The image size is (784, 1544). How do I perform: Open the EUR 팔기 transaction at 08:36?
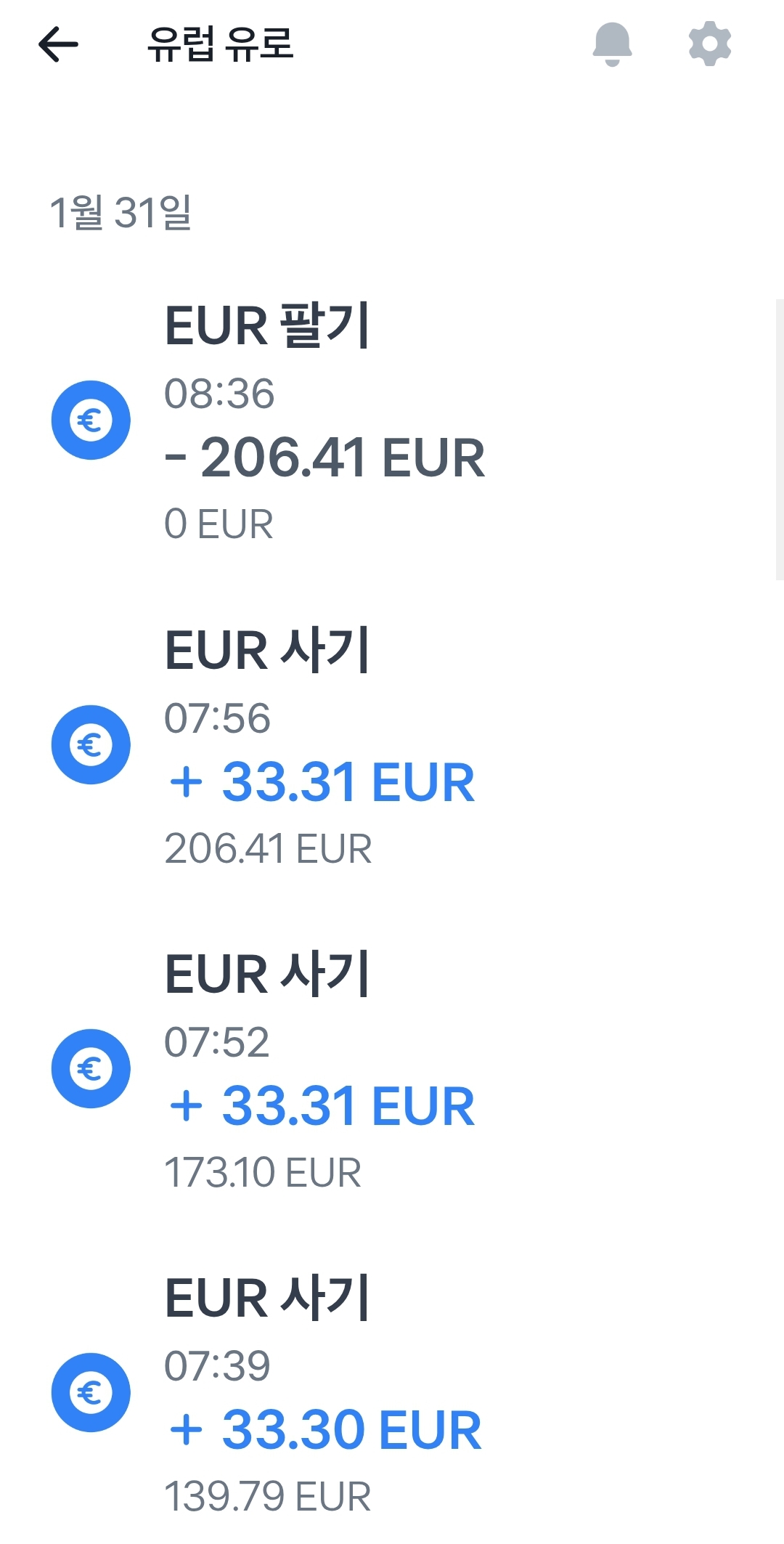[324, 423]
